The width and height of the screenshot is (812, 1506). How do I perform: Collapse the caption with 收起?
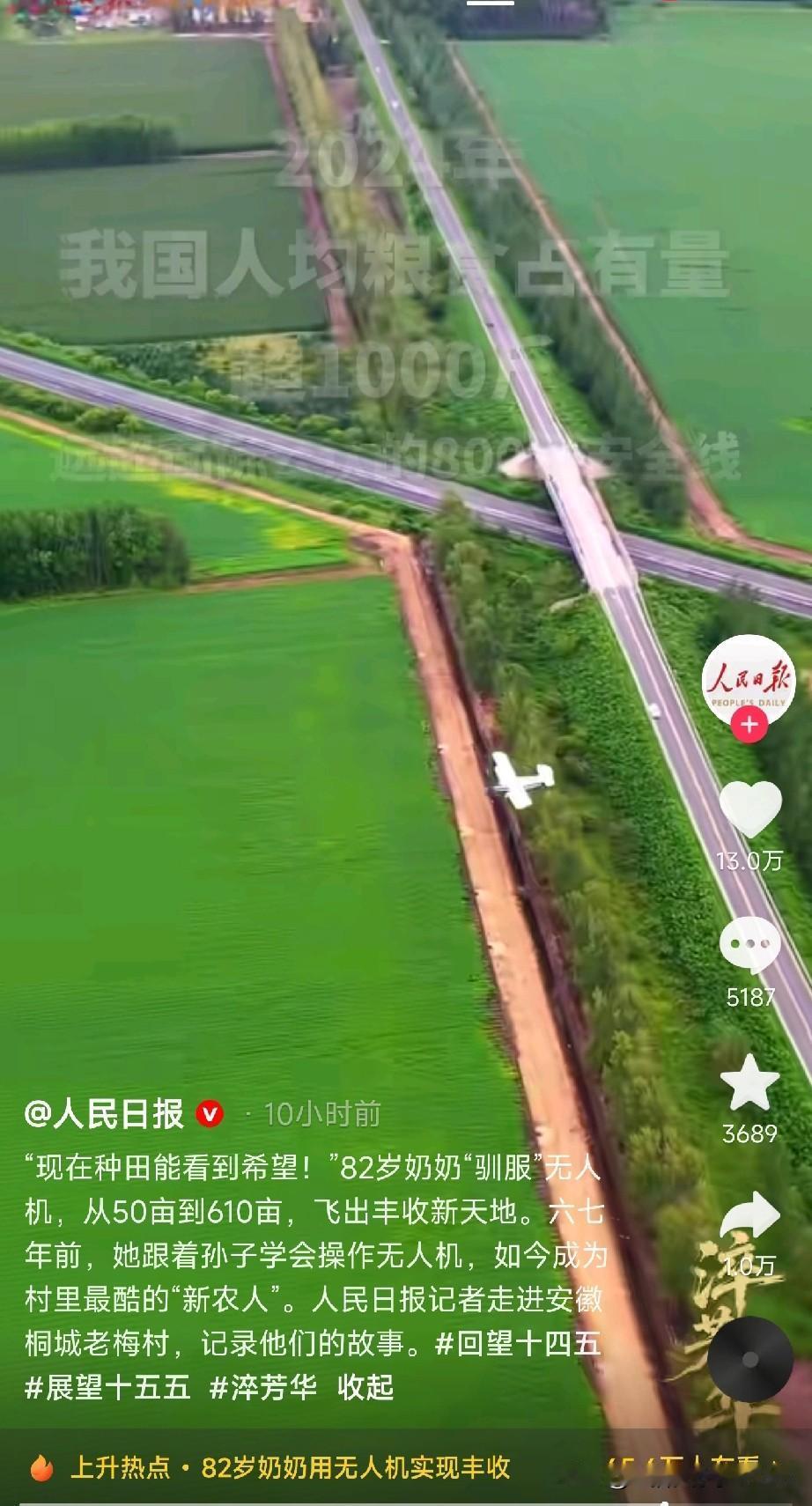tap(365, 1388)
